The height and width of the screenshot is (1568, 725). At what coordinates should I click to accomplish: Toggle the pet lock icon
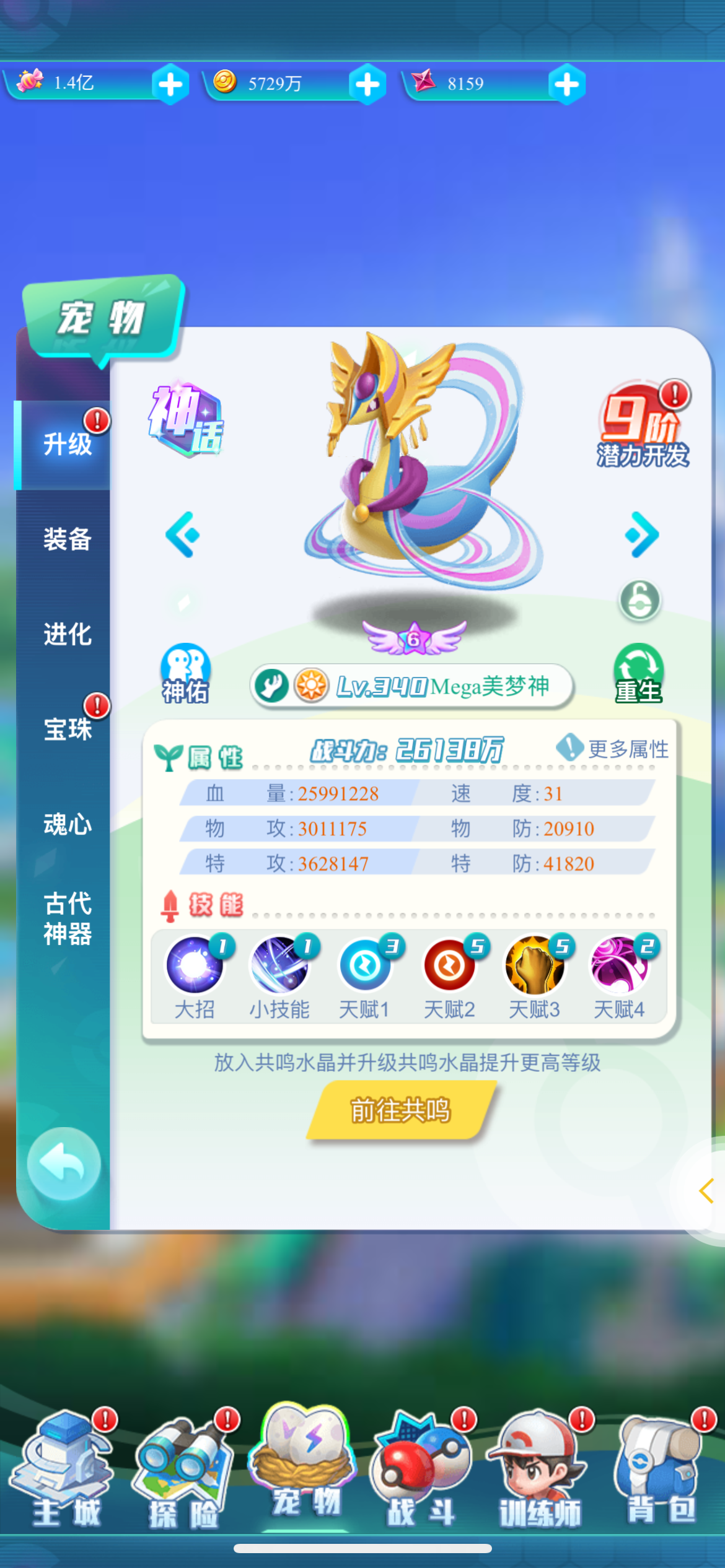click(x=639, y=600)
